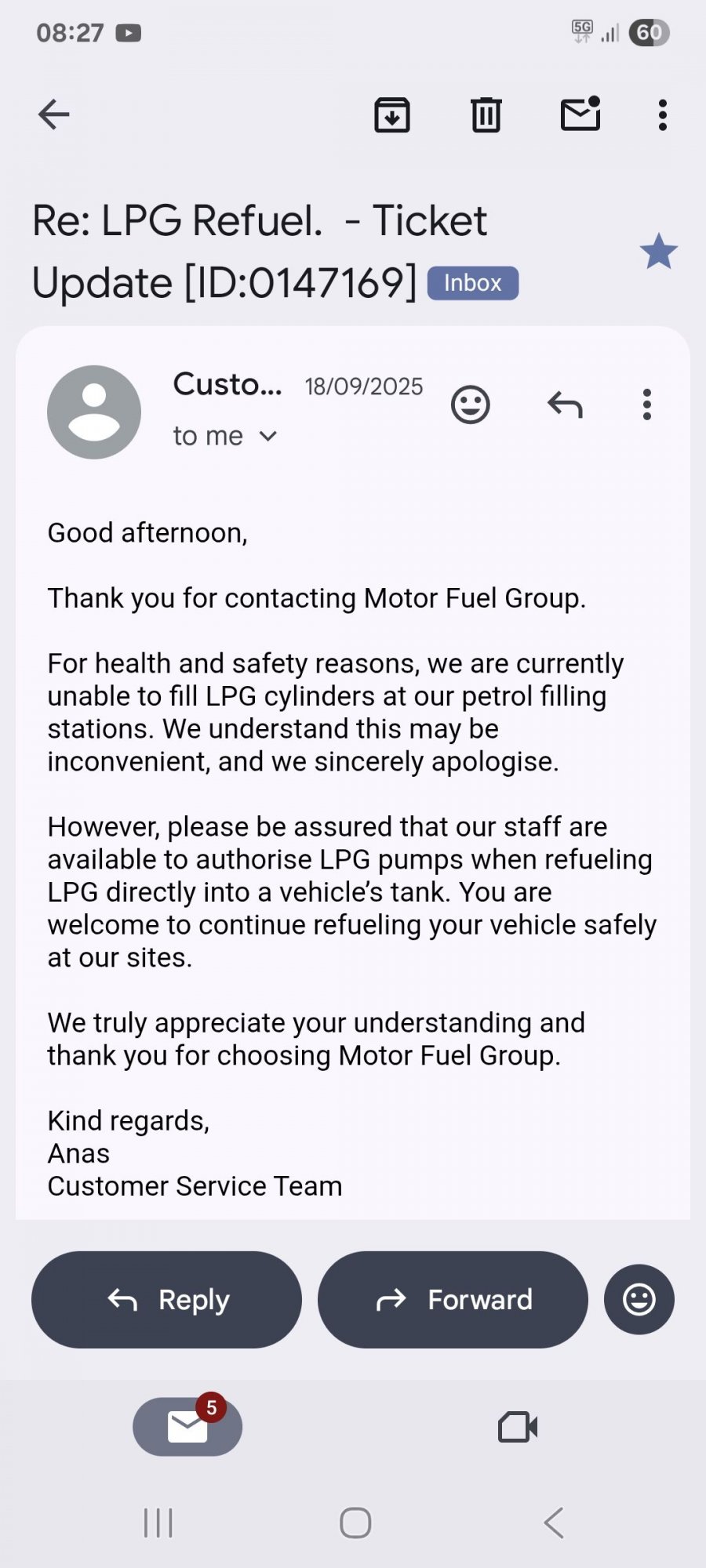The width and height of the screenshot is (706, 1568).
Task: Unstar this LPG Refuel email
Action: point(658,252)
